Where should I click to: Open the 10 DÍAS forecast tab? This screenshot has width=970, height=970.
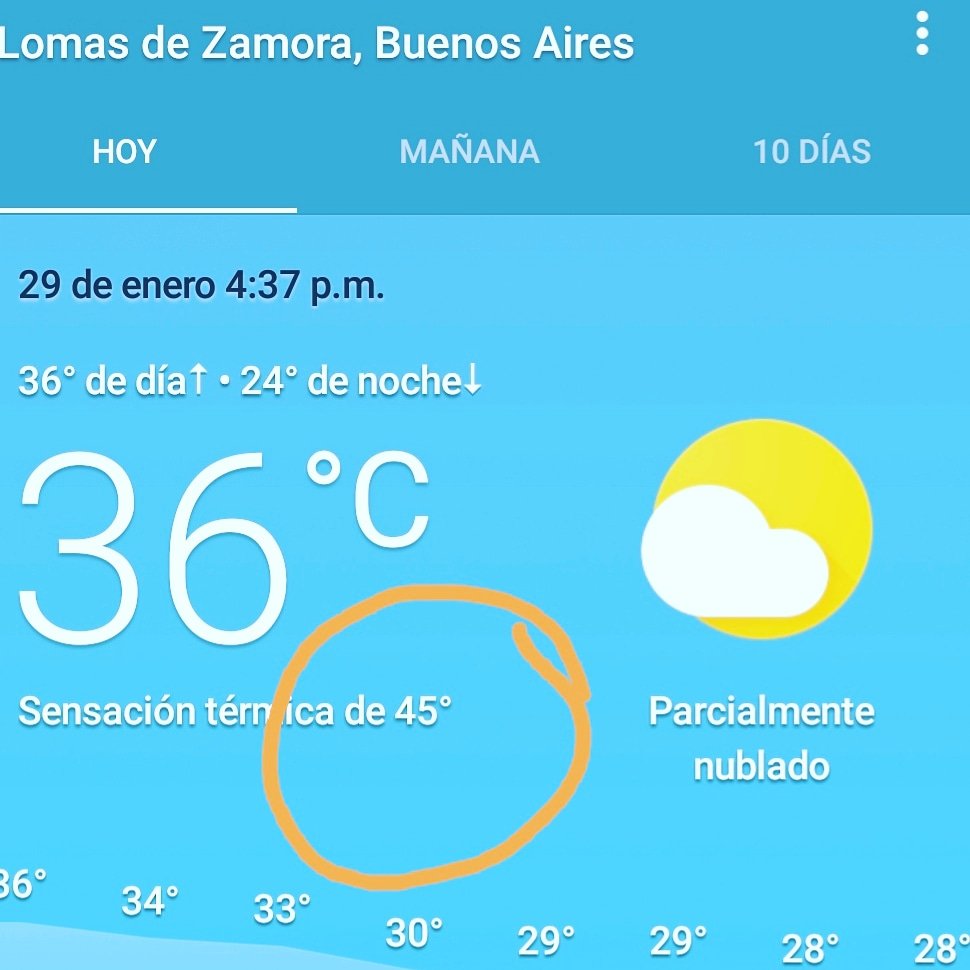811,152
